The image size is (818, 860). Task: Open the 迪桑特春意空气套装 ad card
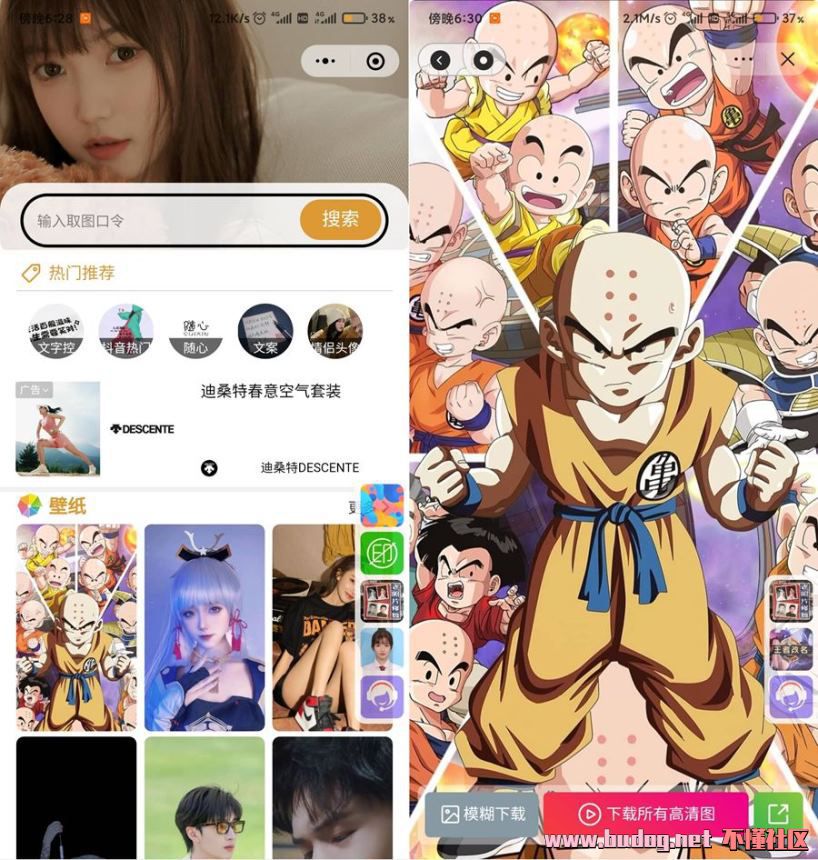pos(270,392)
